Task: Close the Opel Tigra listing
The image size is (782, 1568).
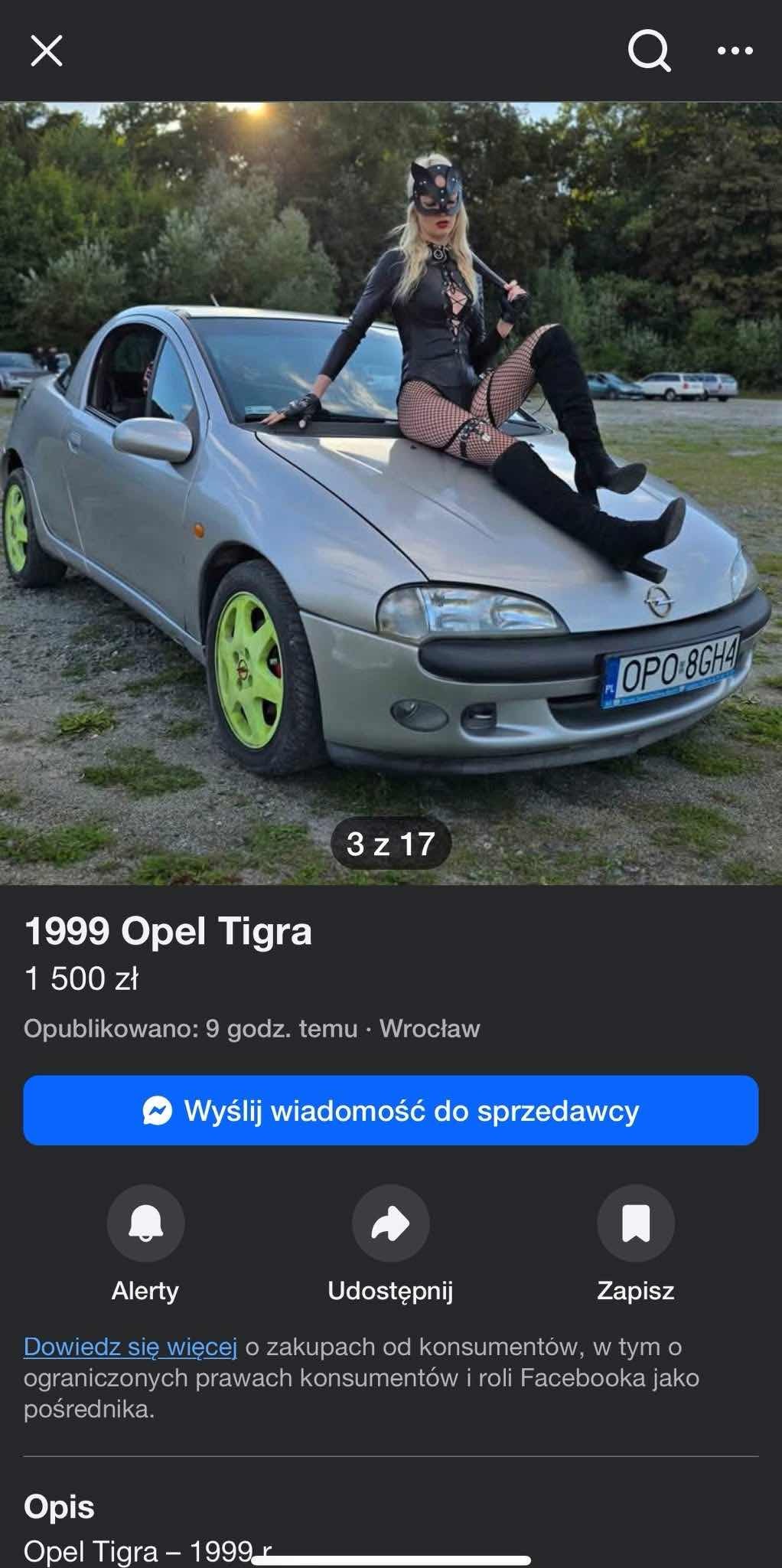Action: [x=47, y=51]
